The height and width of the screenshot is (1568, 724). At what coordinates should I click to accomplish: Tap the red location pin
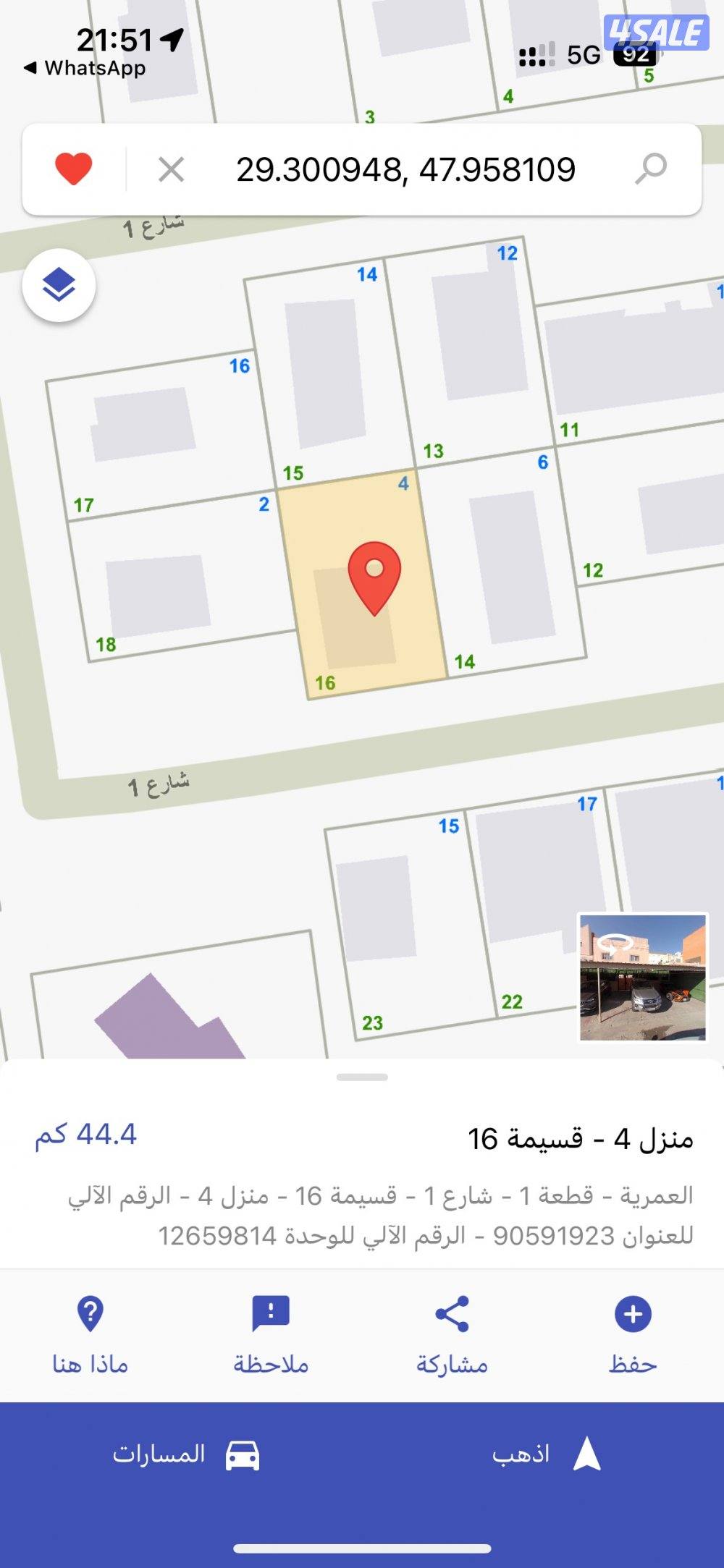tap(374, 577)
